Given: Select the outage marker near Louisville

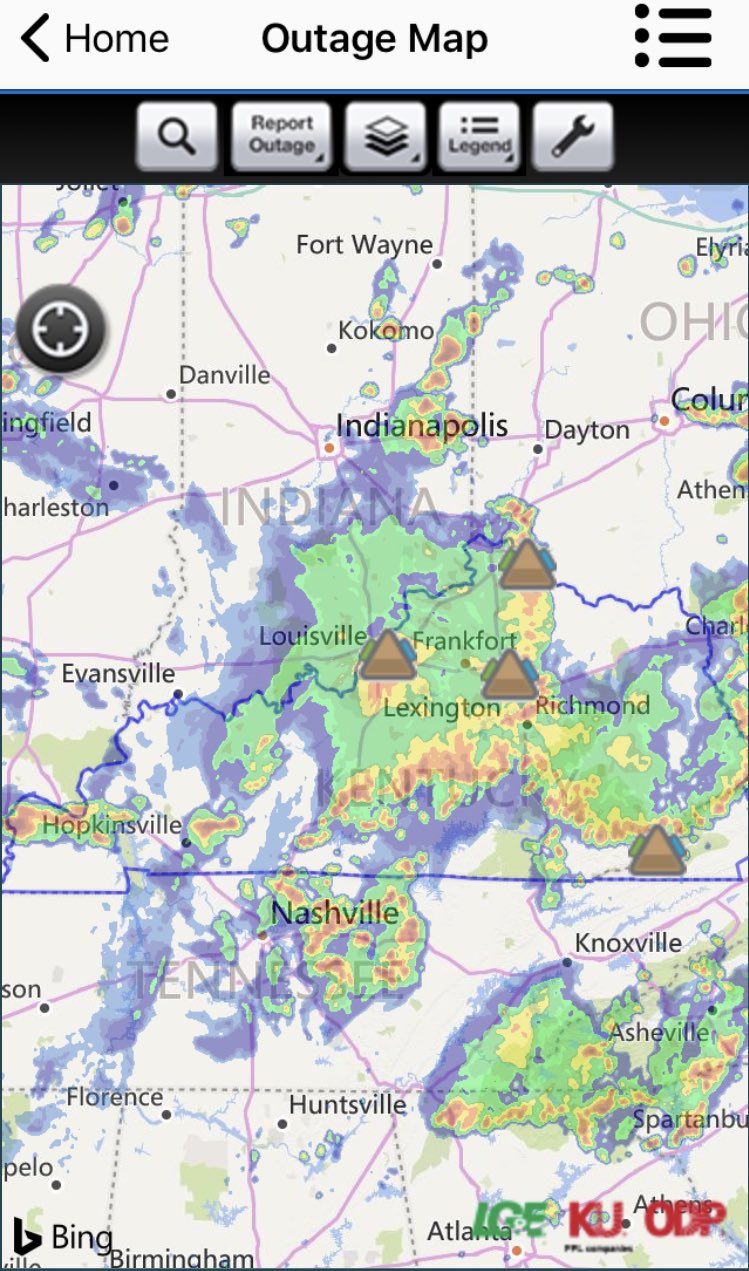Looking at the screenshot, I should pos(386,654).
